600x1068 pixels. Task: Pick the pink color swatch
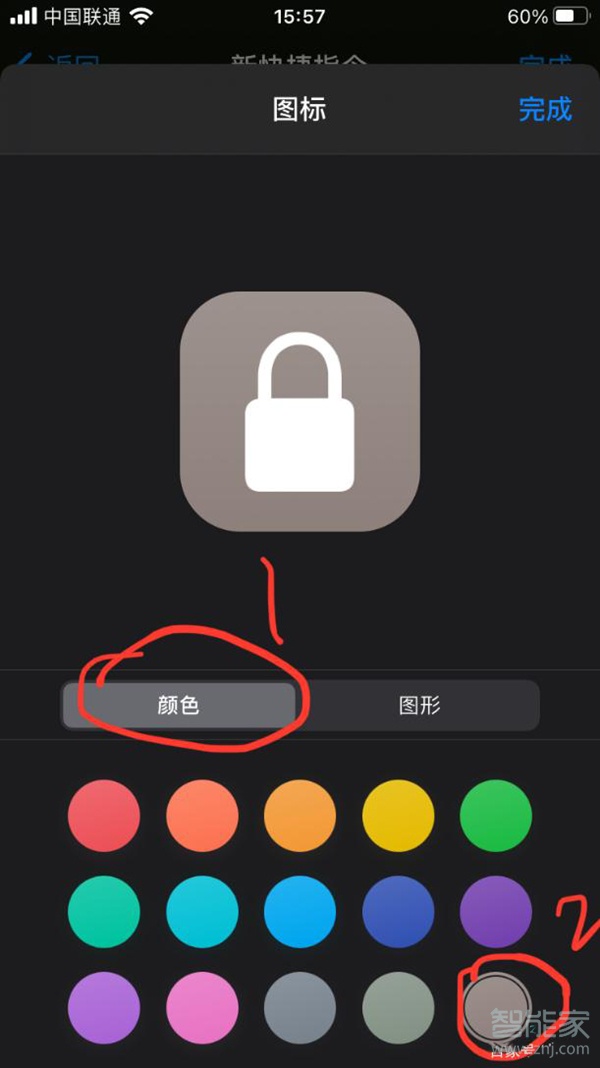coord(202,1008)
